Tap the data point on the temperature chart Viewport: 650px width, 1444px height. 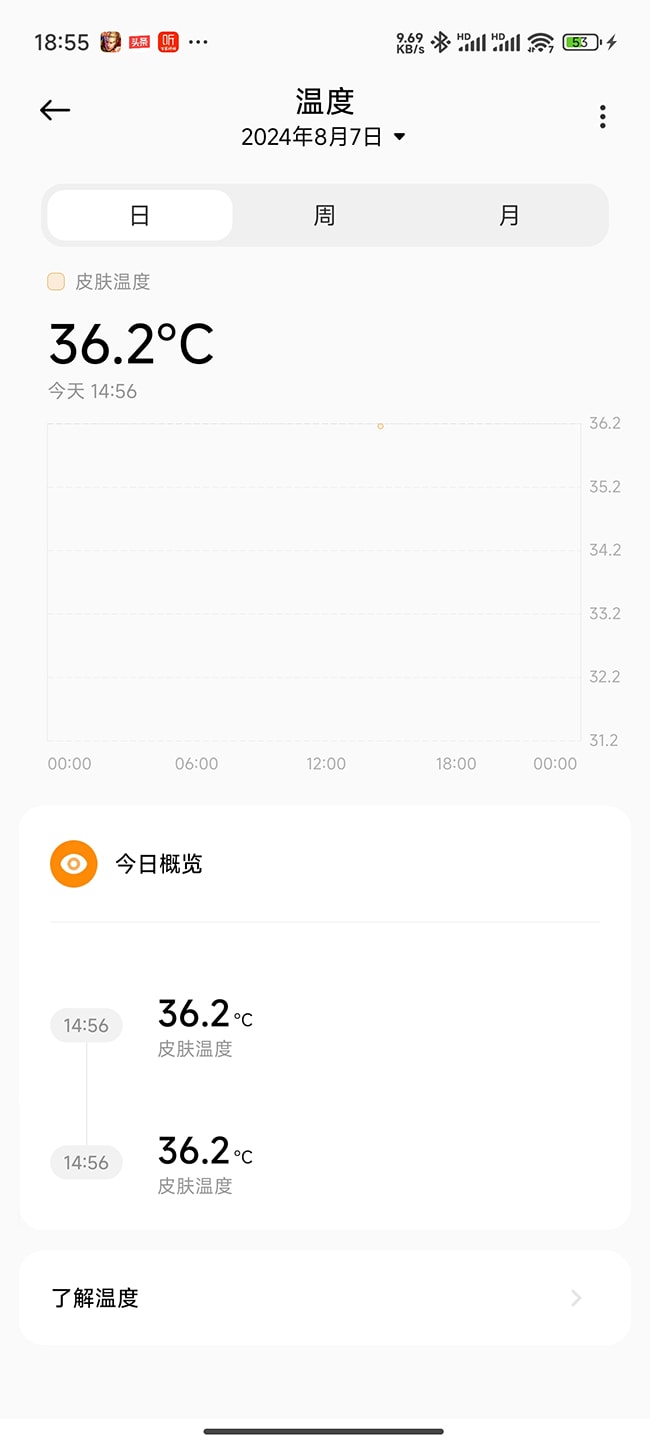380,427
